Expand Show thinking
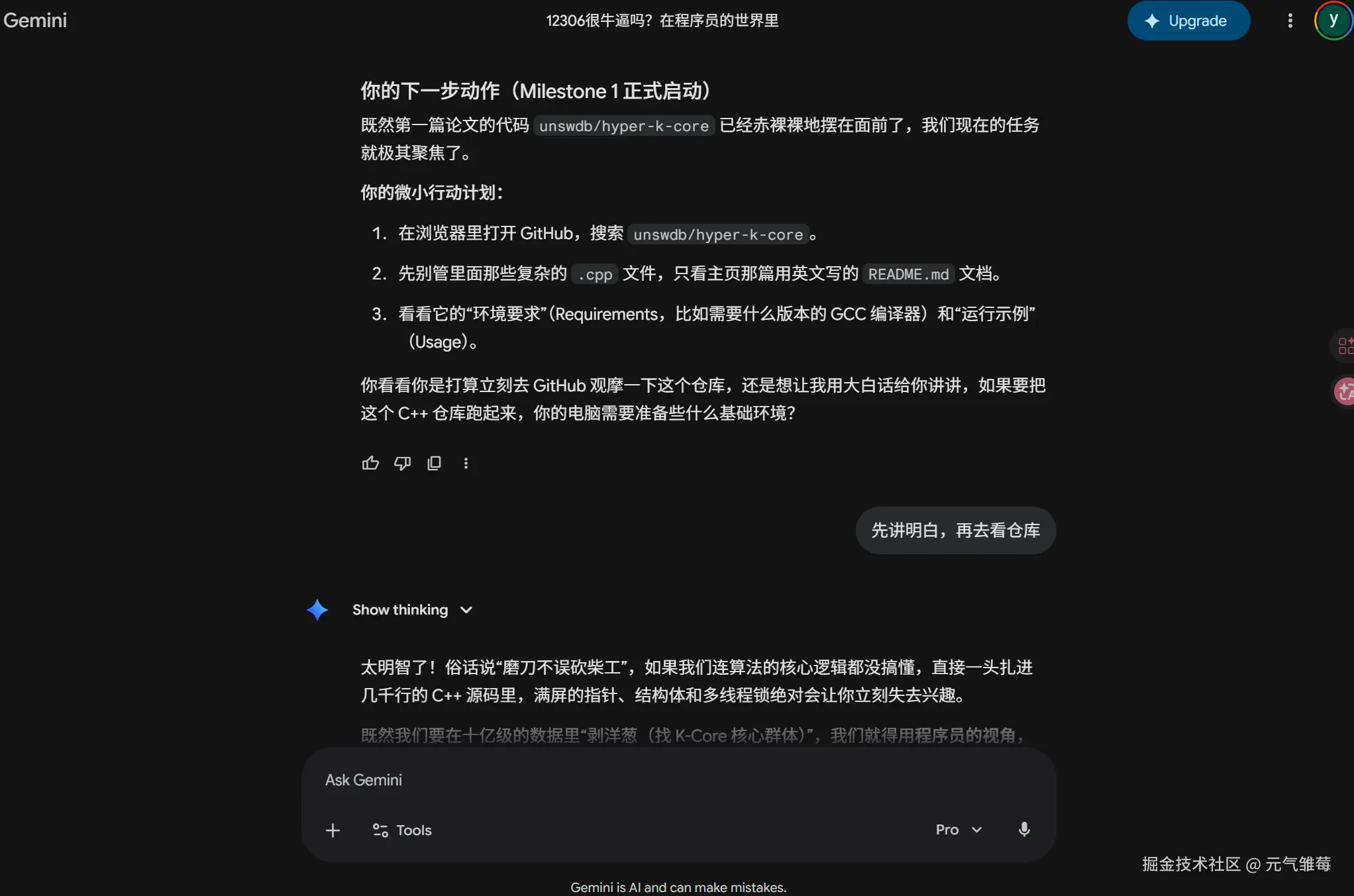 click(412, 610)
